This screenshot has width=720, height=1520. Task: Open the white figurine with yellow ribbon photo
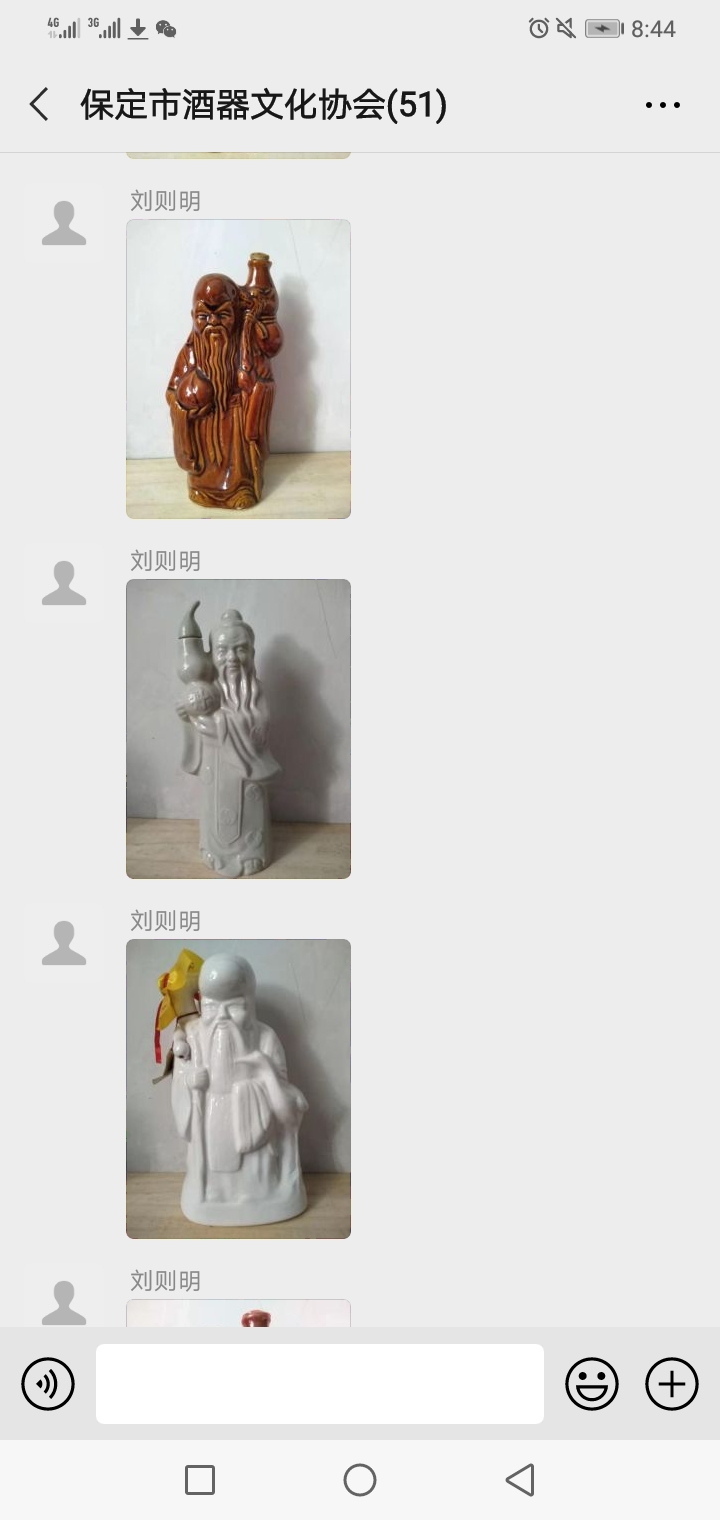tap(238, 1089)
